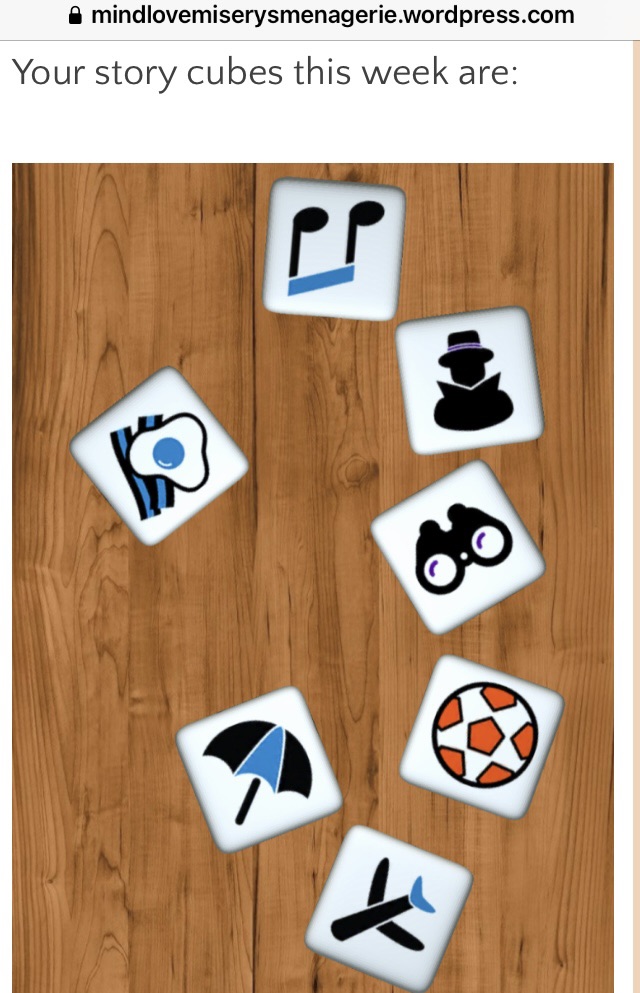Tap the mindlovemiserysmenagerie.wordpress.com address bar
The height and width of the screenshot is (993, 640).
click(321, 16)
